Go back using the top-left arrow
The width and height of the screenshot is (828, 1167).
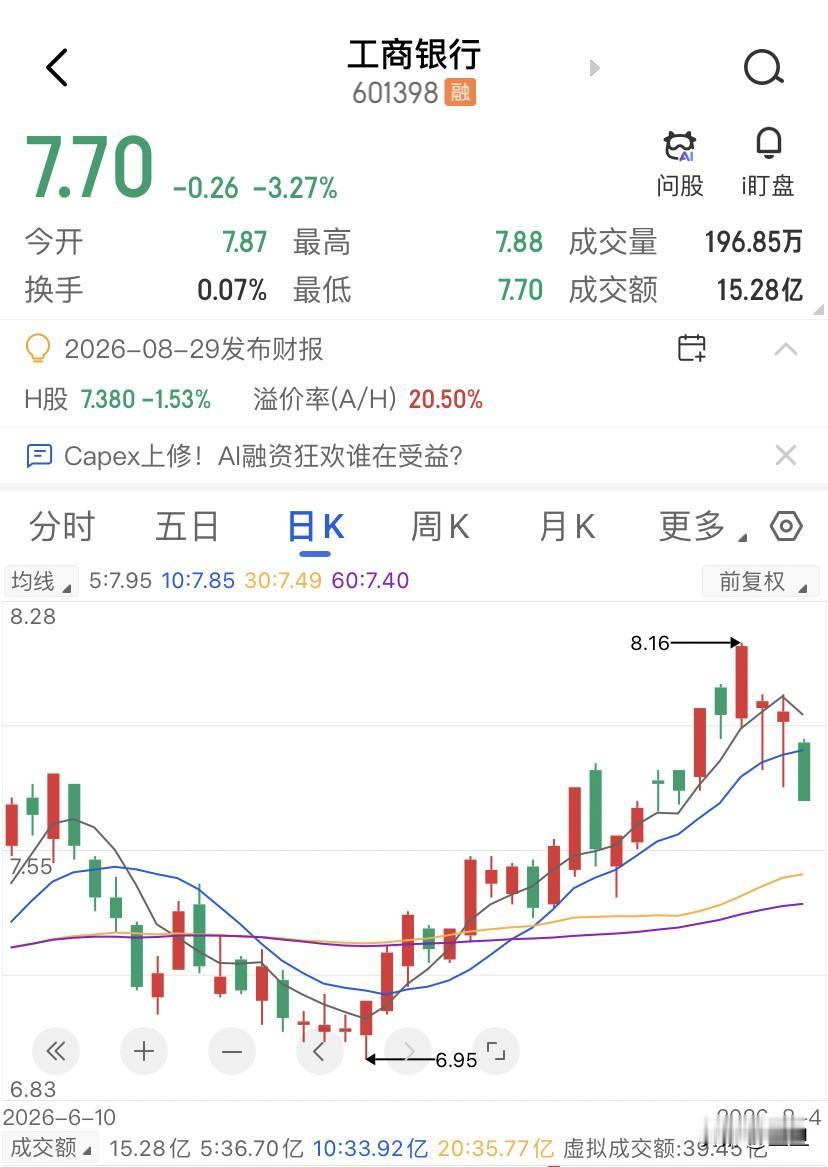pyautogui.click(x=57, y=68)
